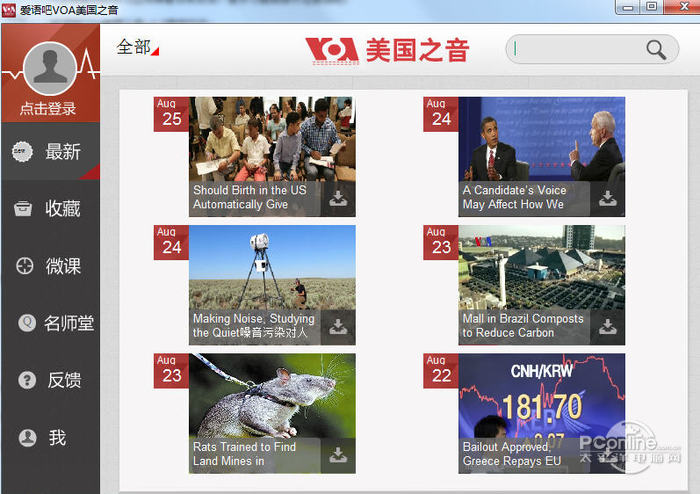Download the Rats Trained lesson
The image size is (700, 494).
pos(338,455)
